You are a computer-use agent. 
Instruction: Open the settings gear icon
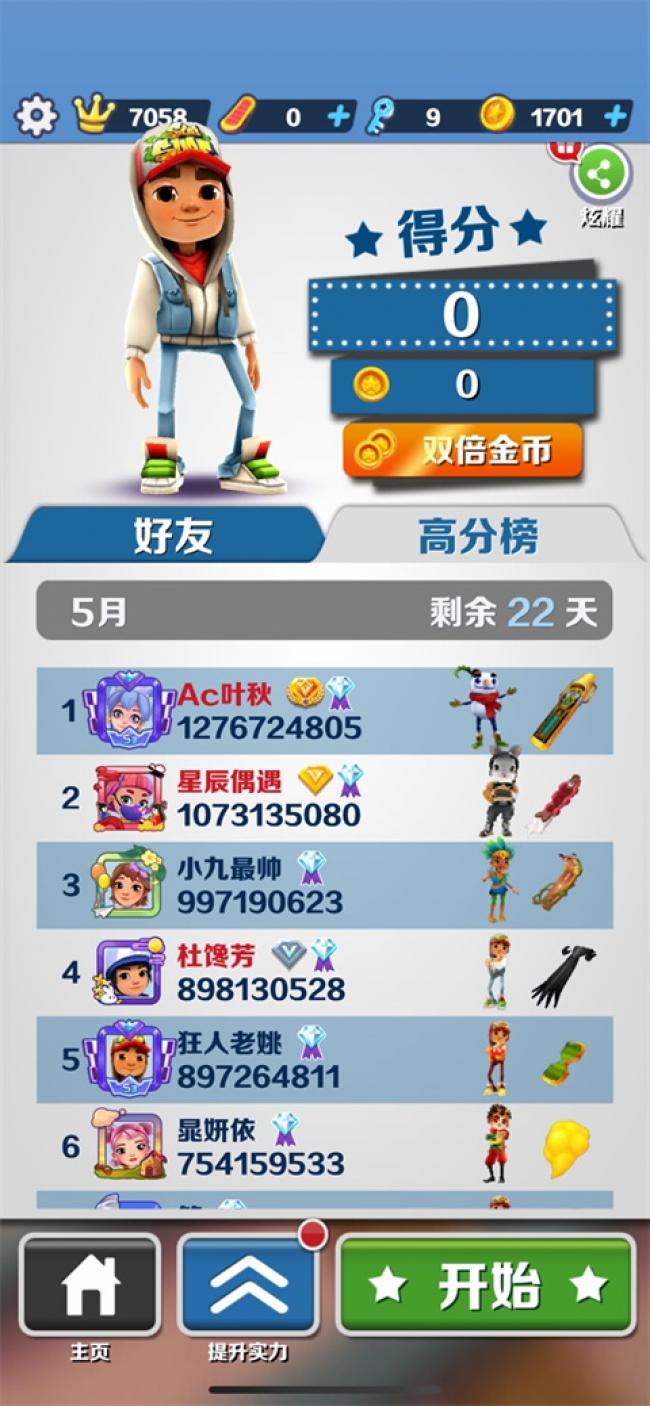[x=36, y=117]
